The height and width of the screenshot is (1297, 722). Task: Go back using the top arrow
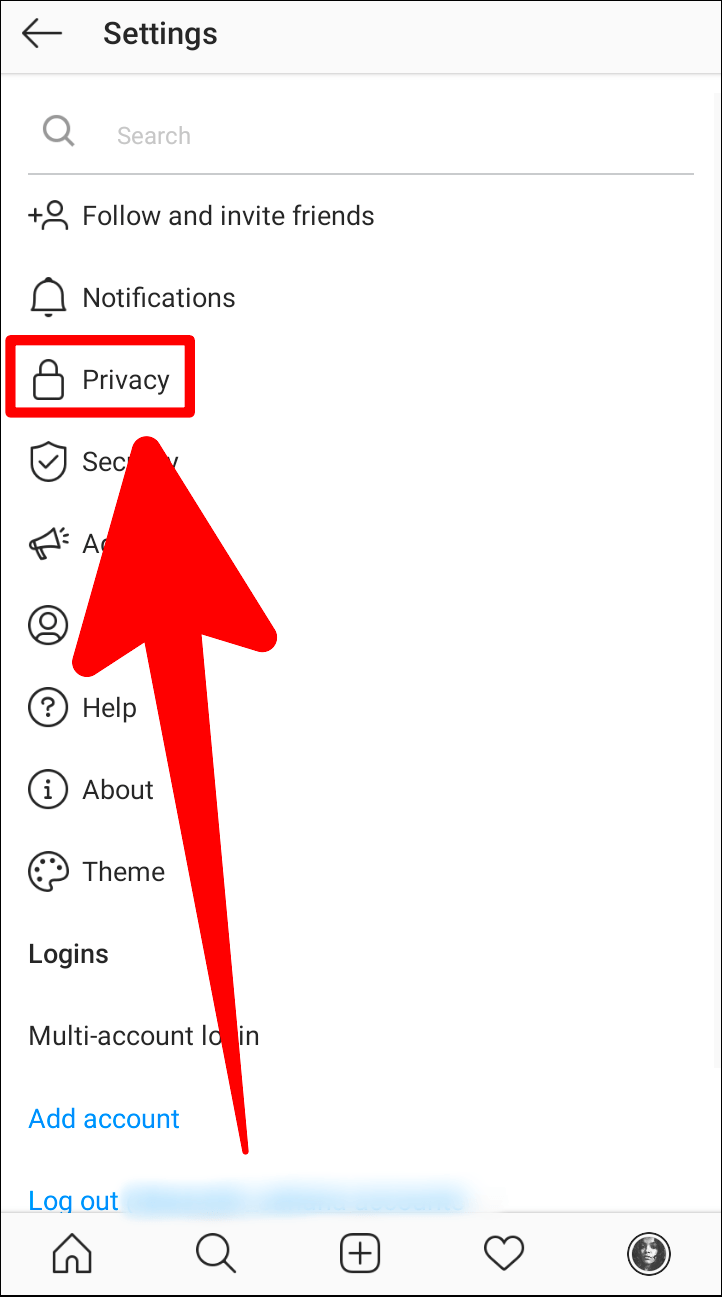pos(42,33)
